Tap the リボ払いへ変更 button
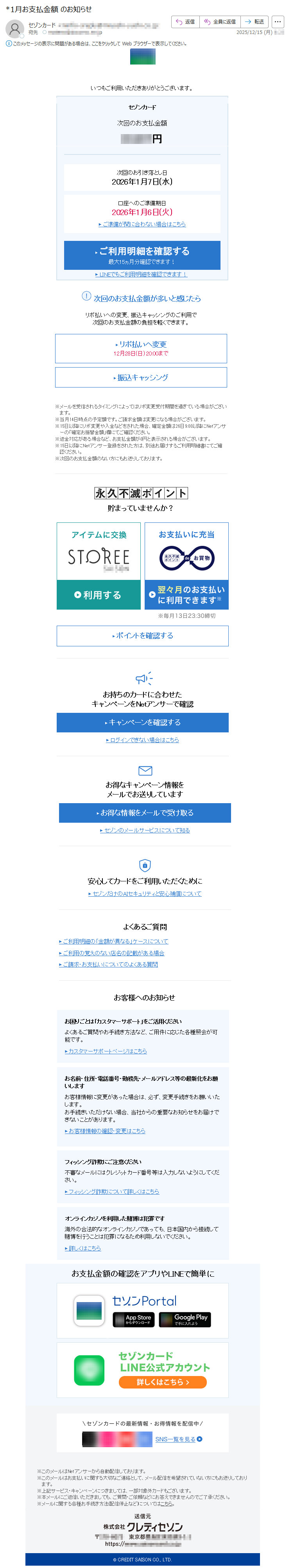 pos(141,348)
